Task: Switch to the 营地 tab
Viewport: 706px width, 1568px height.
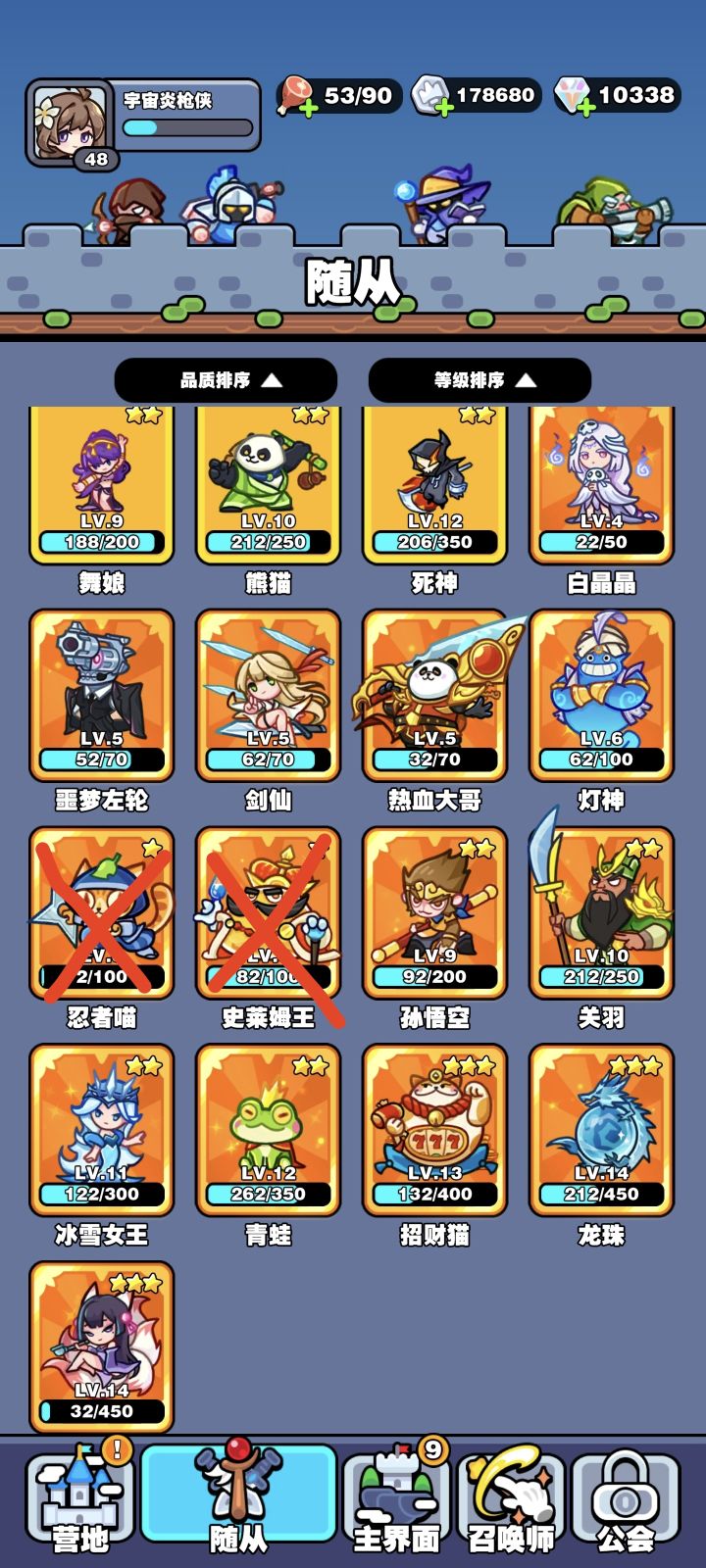Action: [80, 1501]
